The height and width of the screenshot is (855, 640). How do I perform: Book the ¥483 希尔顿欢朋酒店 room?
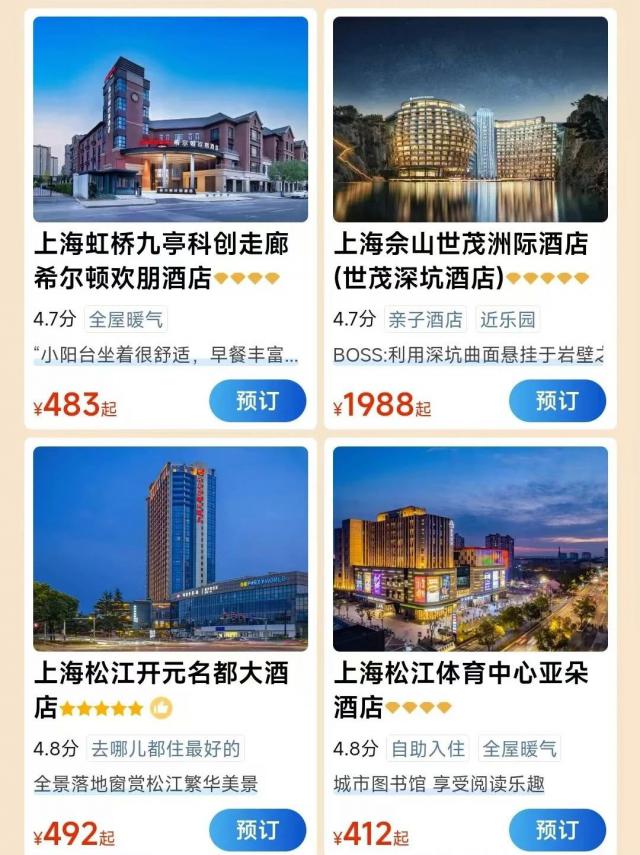click(257, 401)
